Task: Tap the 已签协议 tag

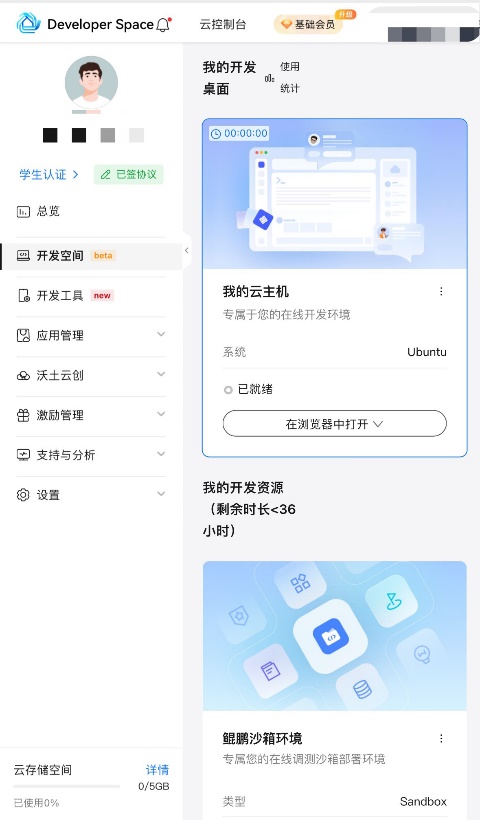Action: (129, 174)
